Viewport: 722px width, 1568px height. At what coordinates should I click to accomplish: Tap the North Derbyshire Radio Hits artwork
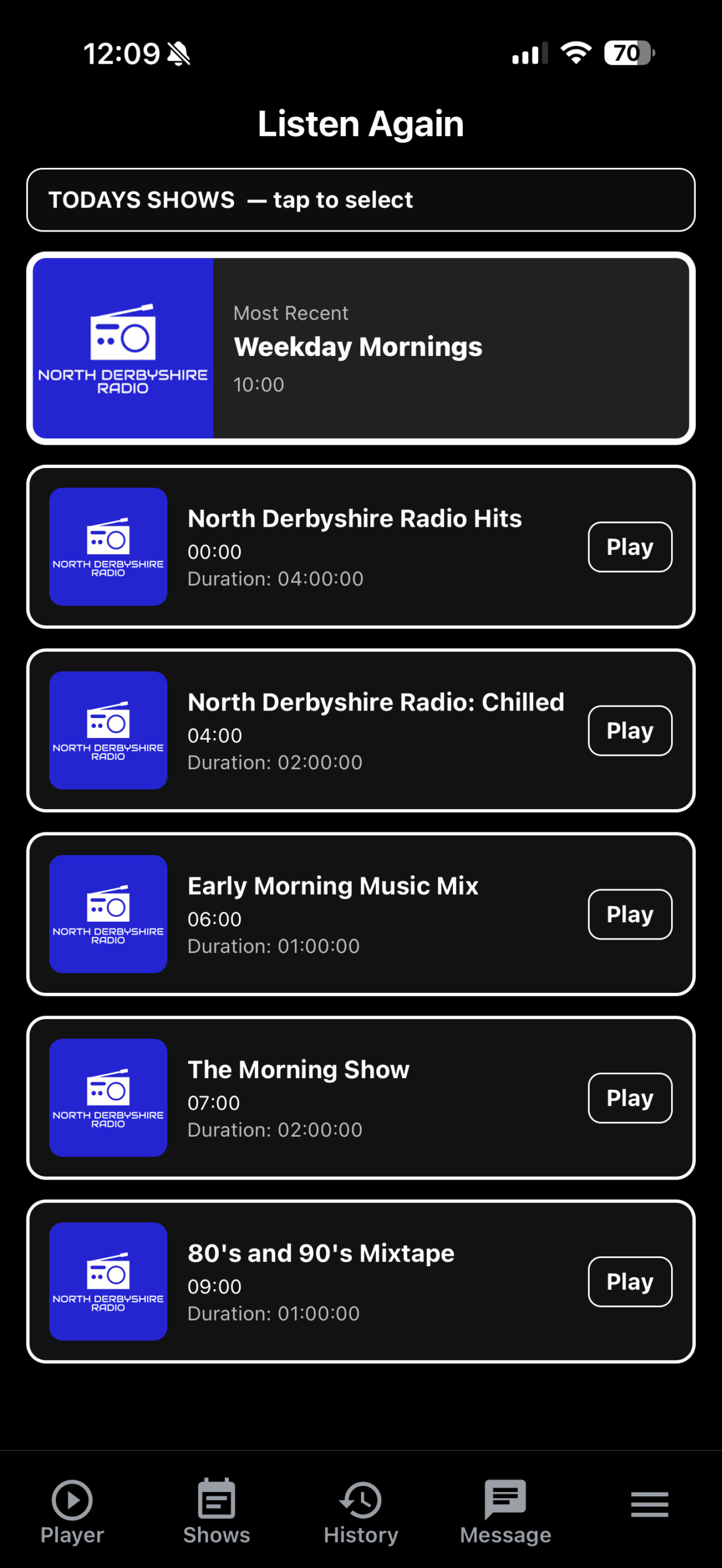(107, 546)
